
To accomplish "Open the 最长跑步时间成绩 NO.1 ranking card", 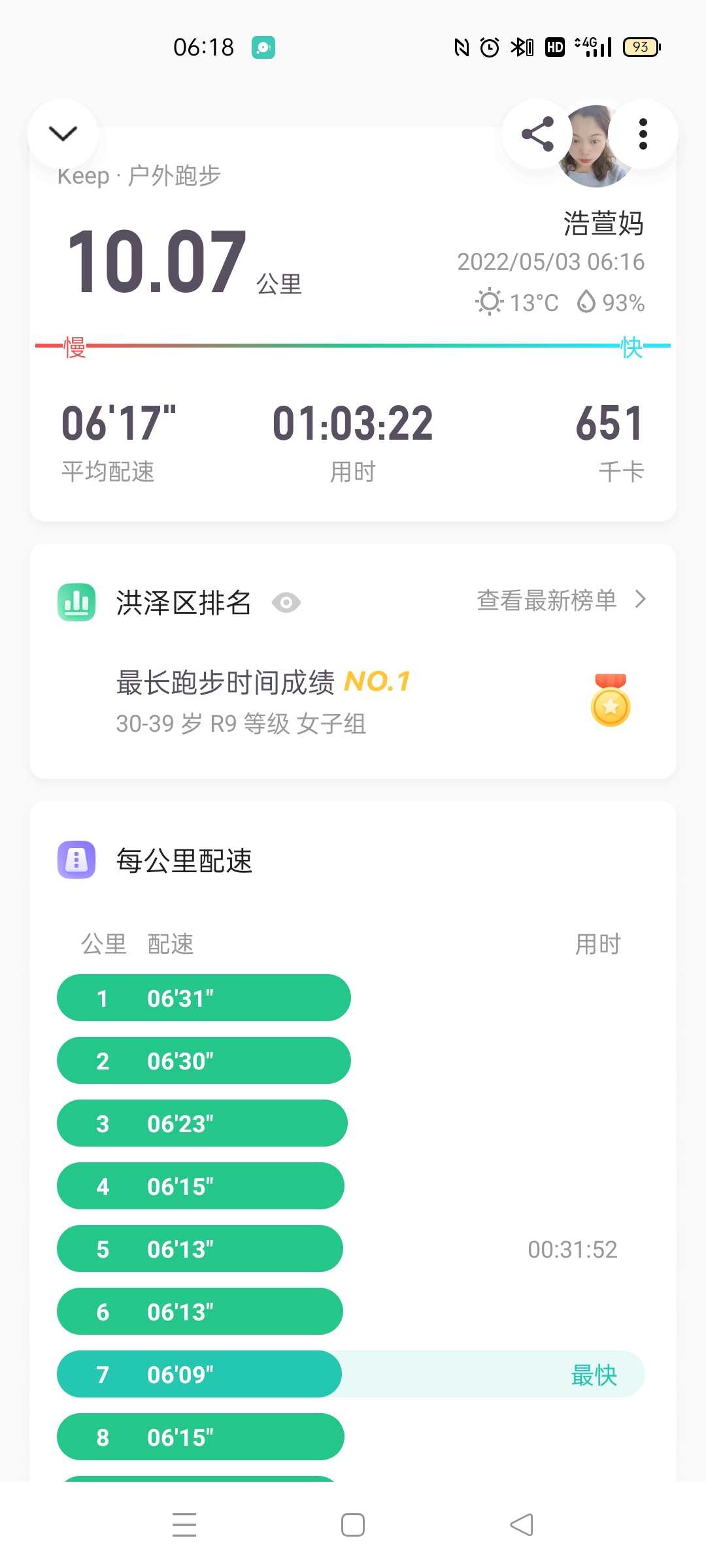I will pyautogui.click(x=353, y=702).
